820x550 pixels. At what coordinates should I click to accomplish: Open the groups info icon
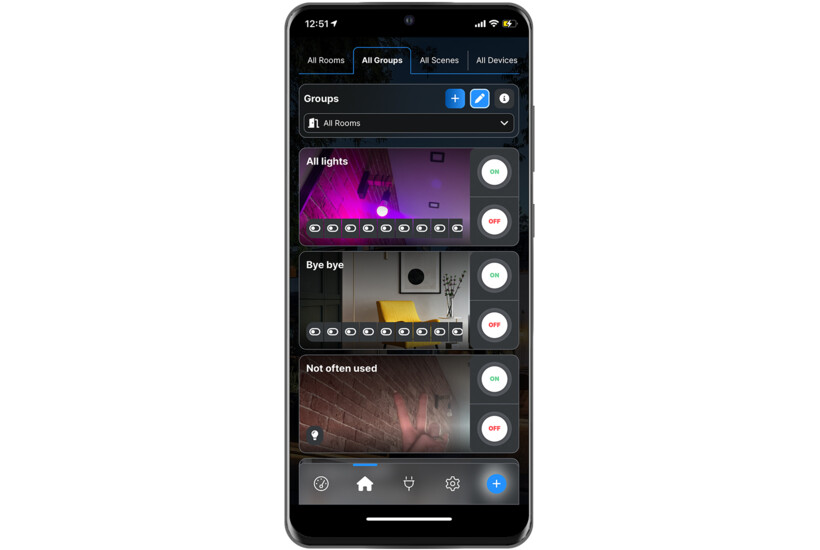pyautogui.click(x=504, y=99)
